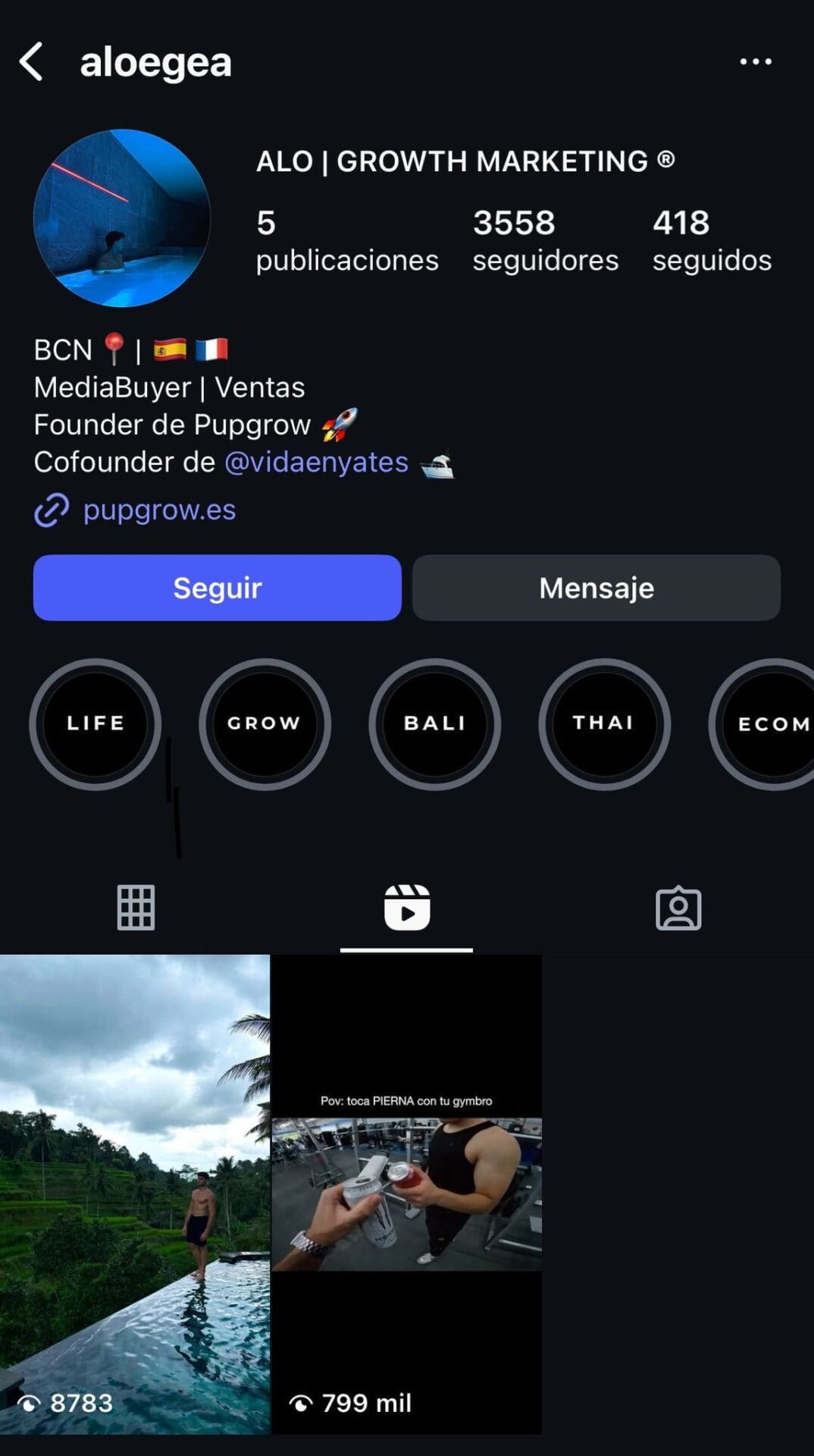
Task: Open the @vidaenyates mention link
Action: tap(316, 462)
